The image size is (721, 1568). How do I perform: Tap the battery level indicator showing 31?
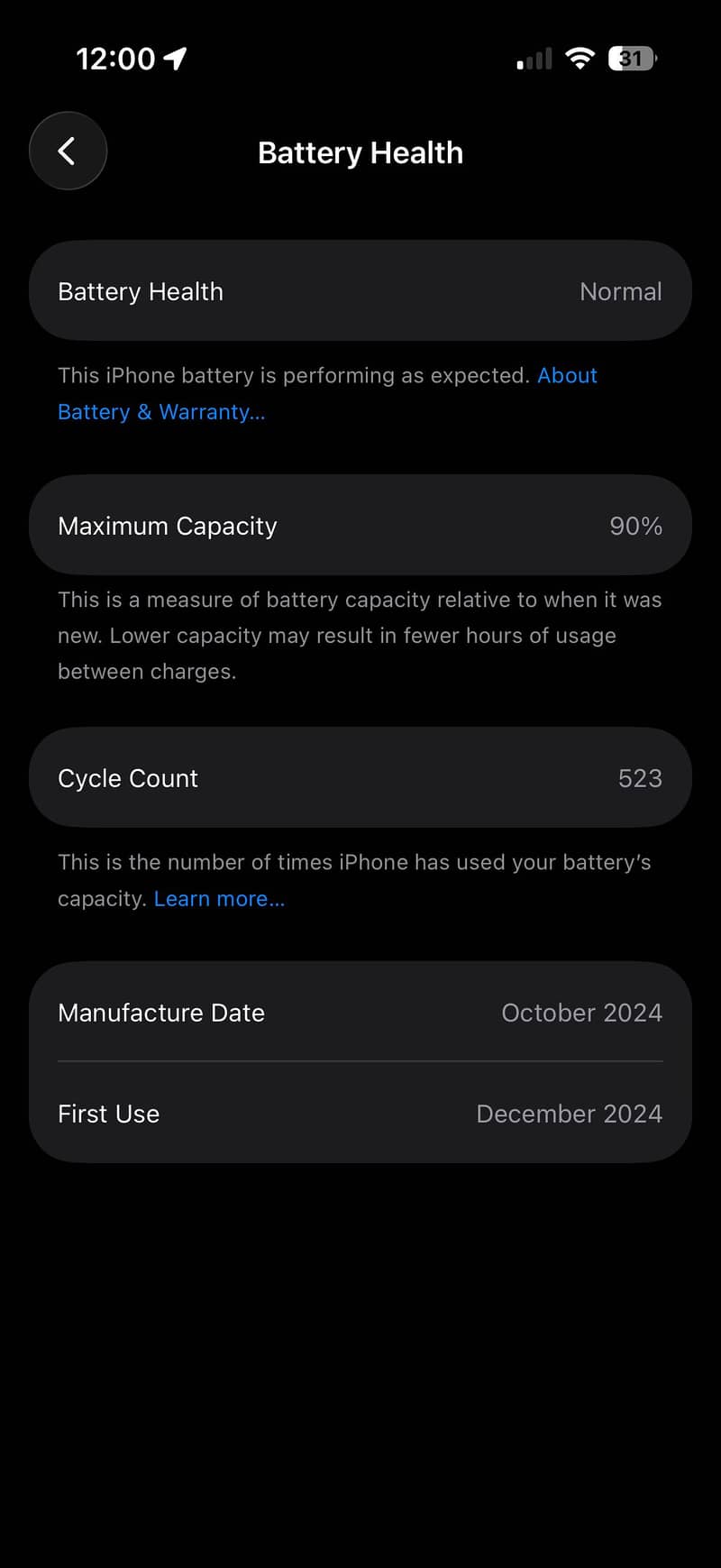[631, 58]
